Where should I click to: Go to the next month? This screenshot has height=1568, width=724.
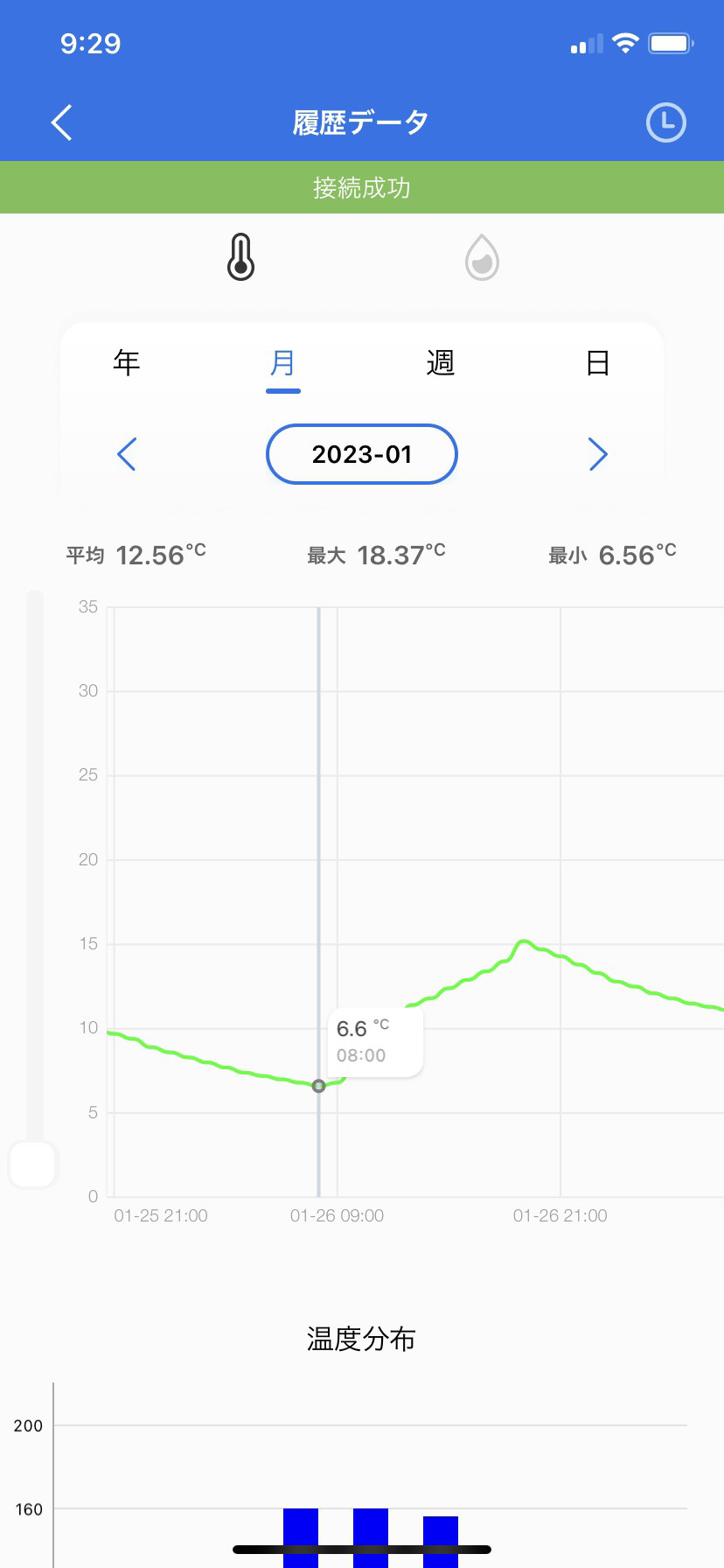(x=598, y=454)
